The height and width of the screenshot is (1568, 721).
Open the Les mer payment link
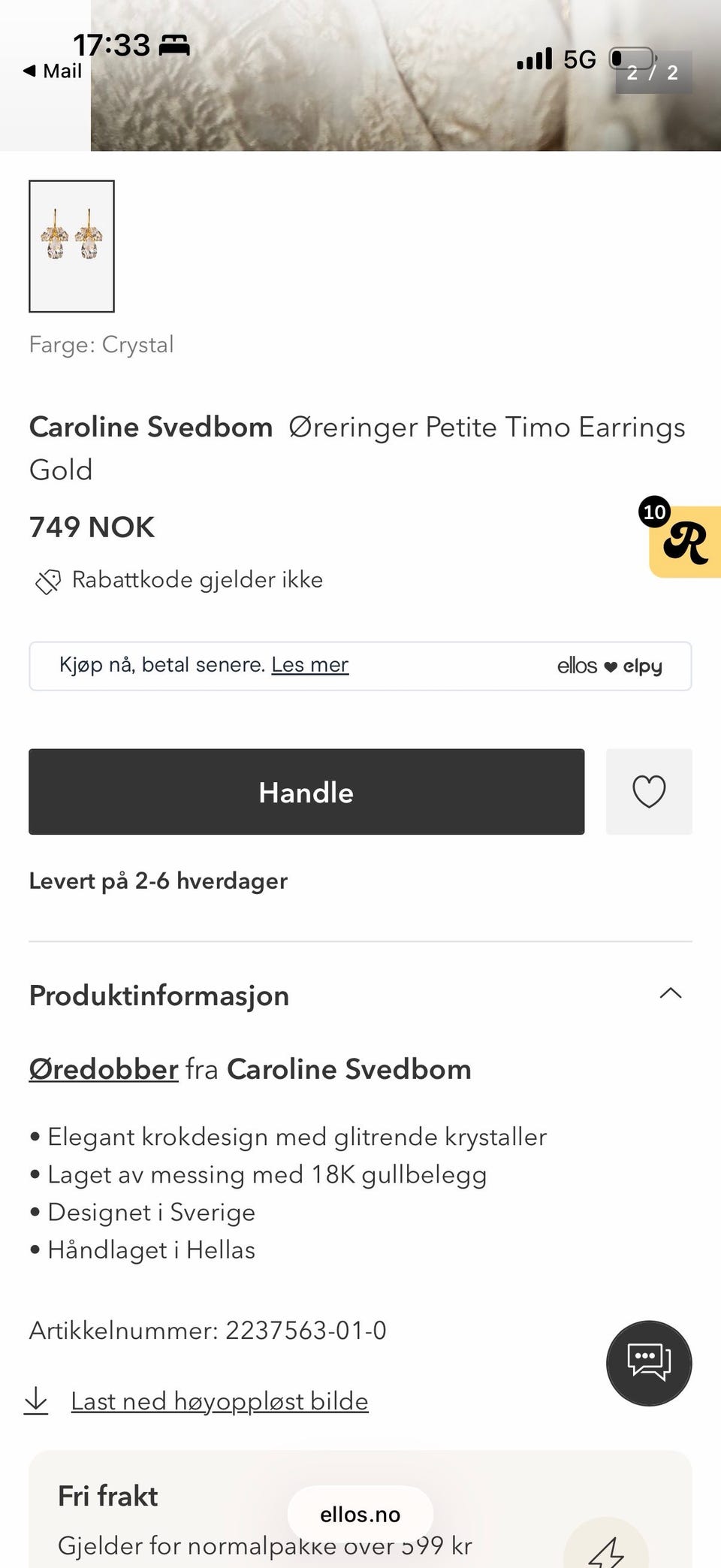point(310,664)
